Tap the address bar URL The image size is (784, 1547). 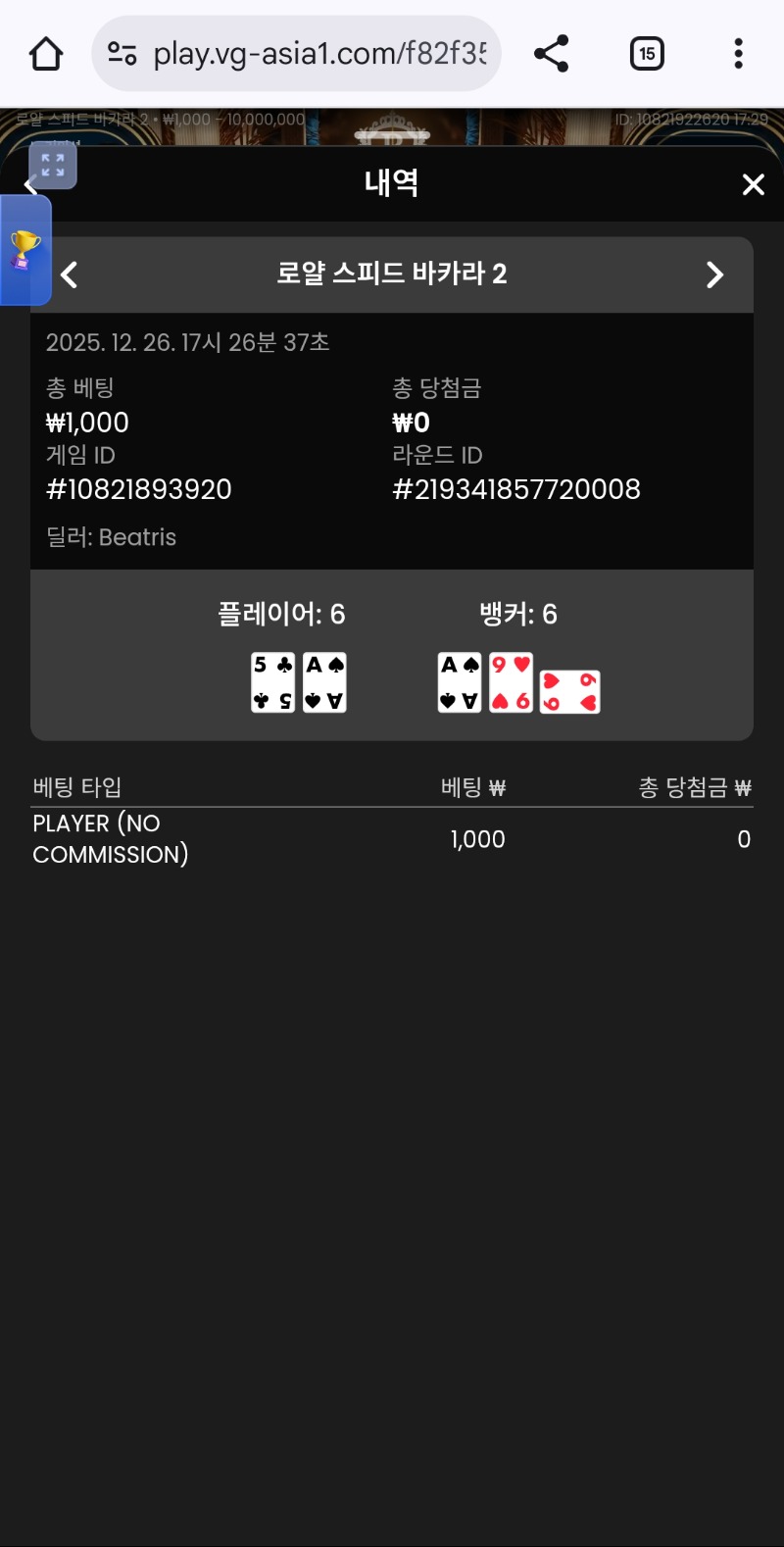[x=319, y=54]
